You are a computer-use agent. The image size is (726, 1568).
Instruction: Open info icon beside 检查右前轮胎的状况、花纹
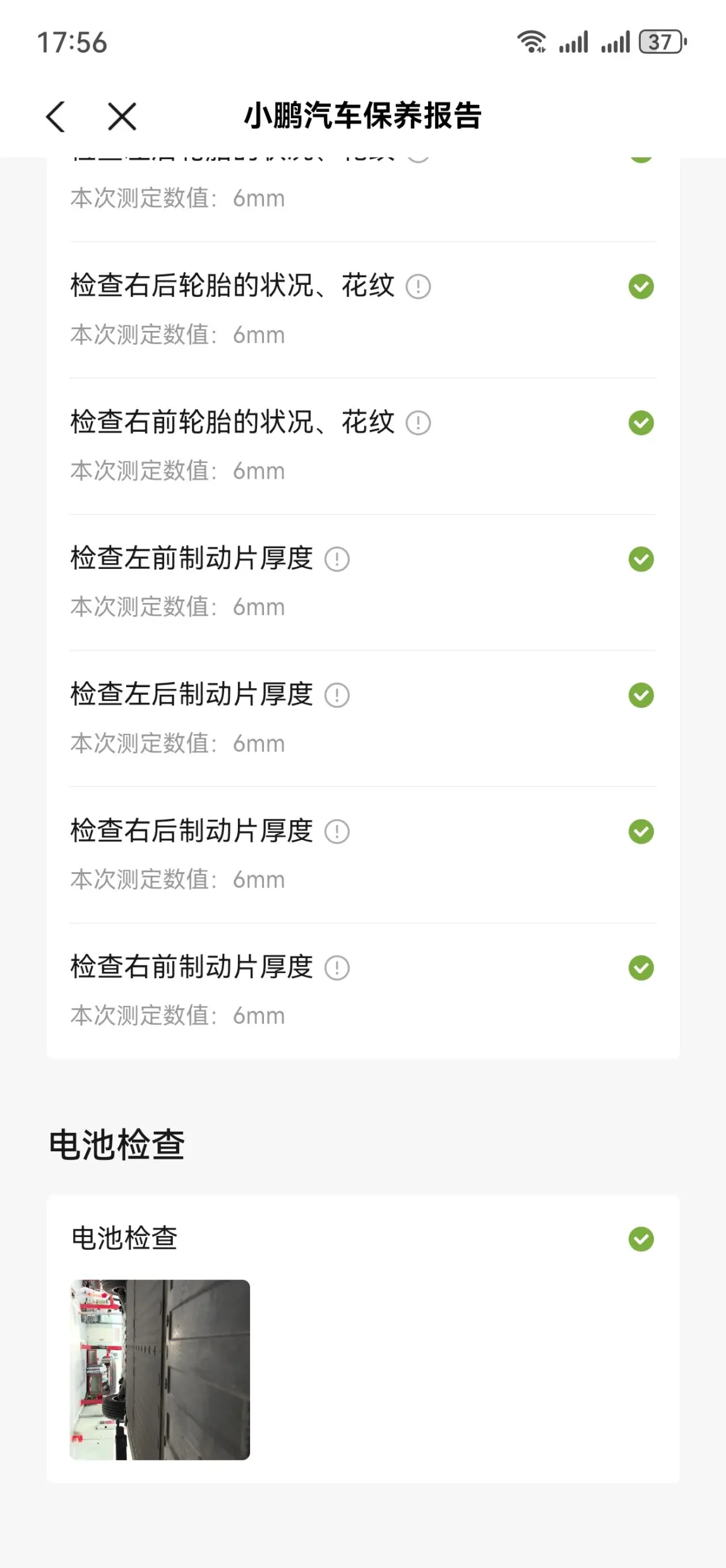pyautogui.click(x=418, y=423)
